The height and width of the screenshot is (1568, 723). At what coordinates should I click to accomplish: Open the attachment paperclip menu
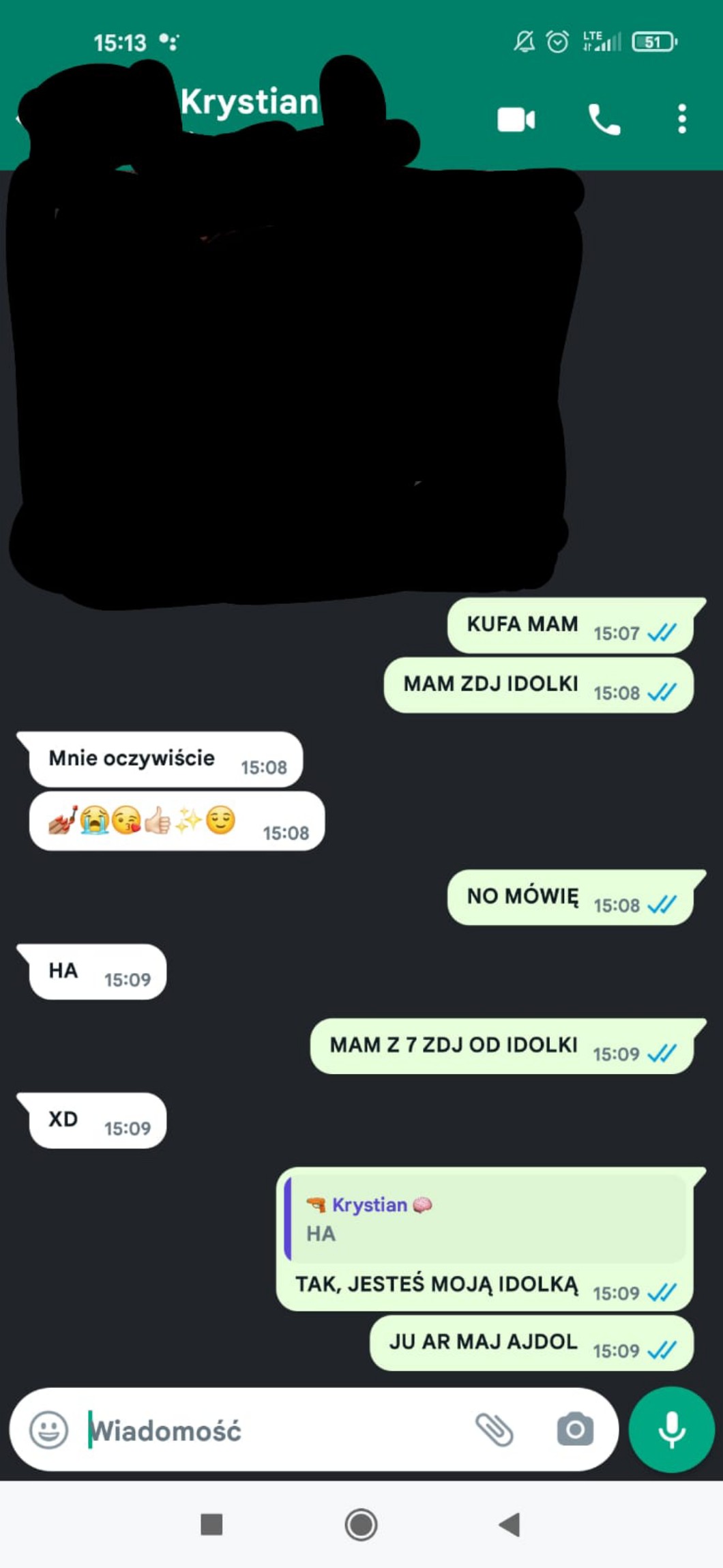(x=495, y=1429)
